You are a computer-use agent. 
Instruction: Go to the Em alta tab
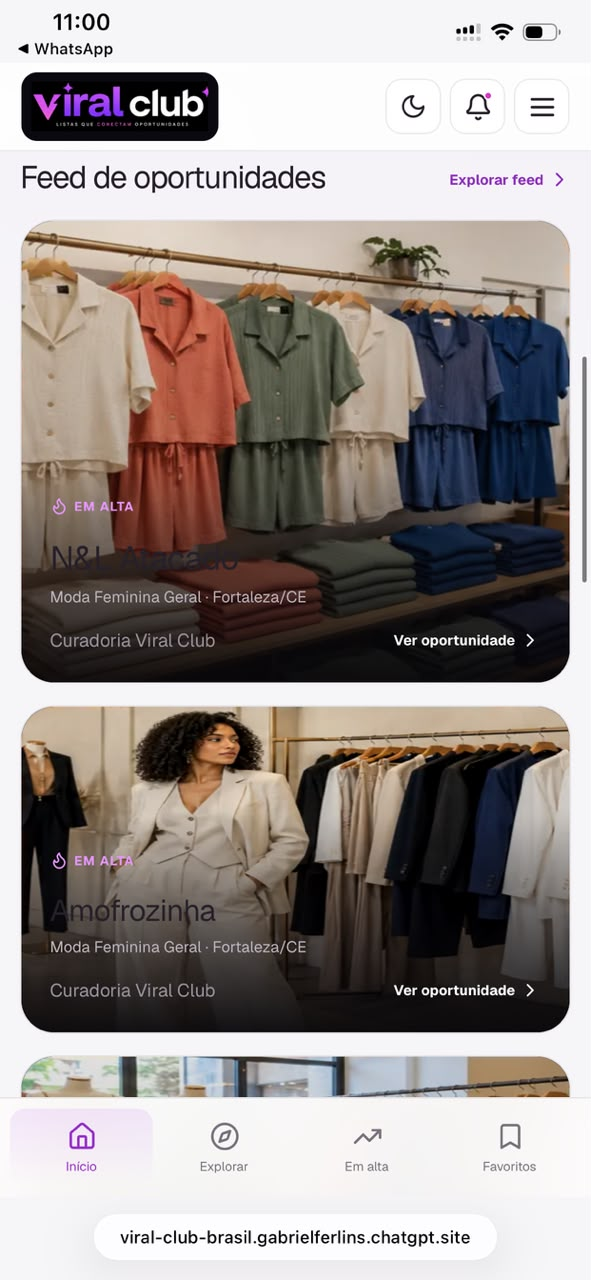click(367, 1147)
